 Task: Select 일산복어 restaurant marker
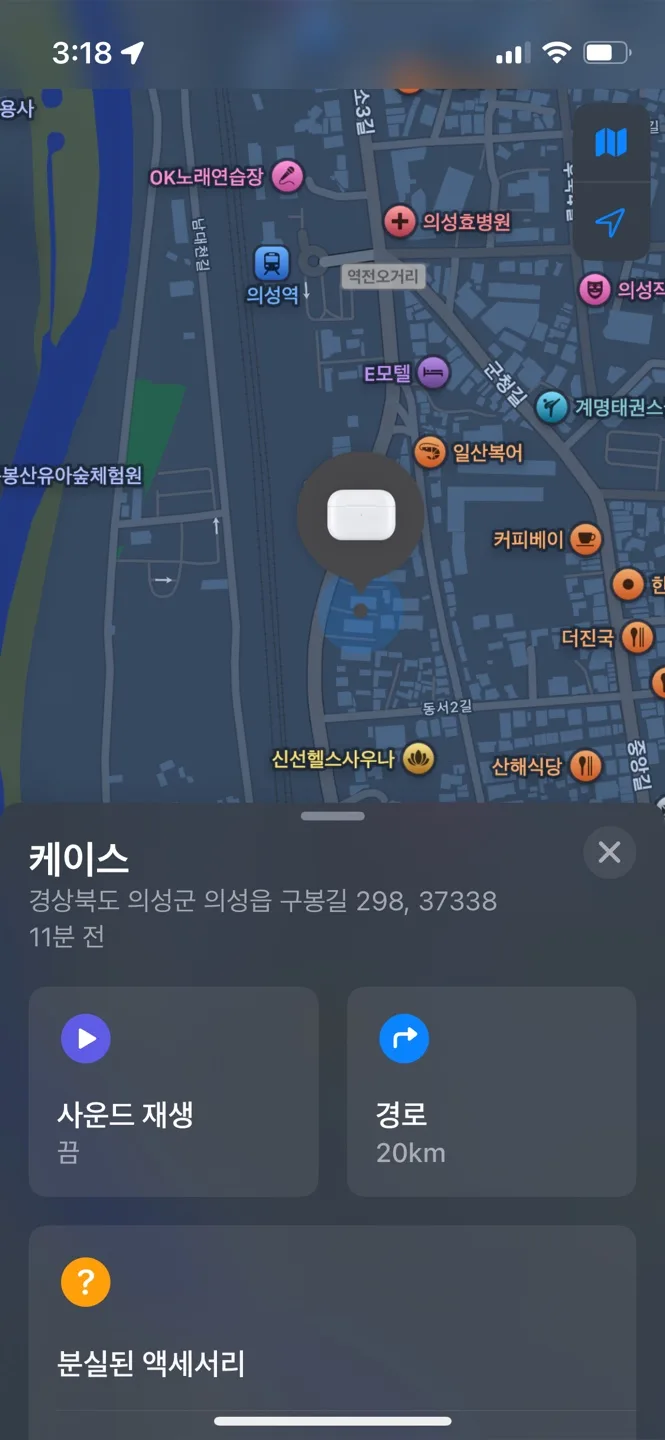coord(430,452)
